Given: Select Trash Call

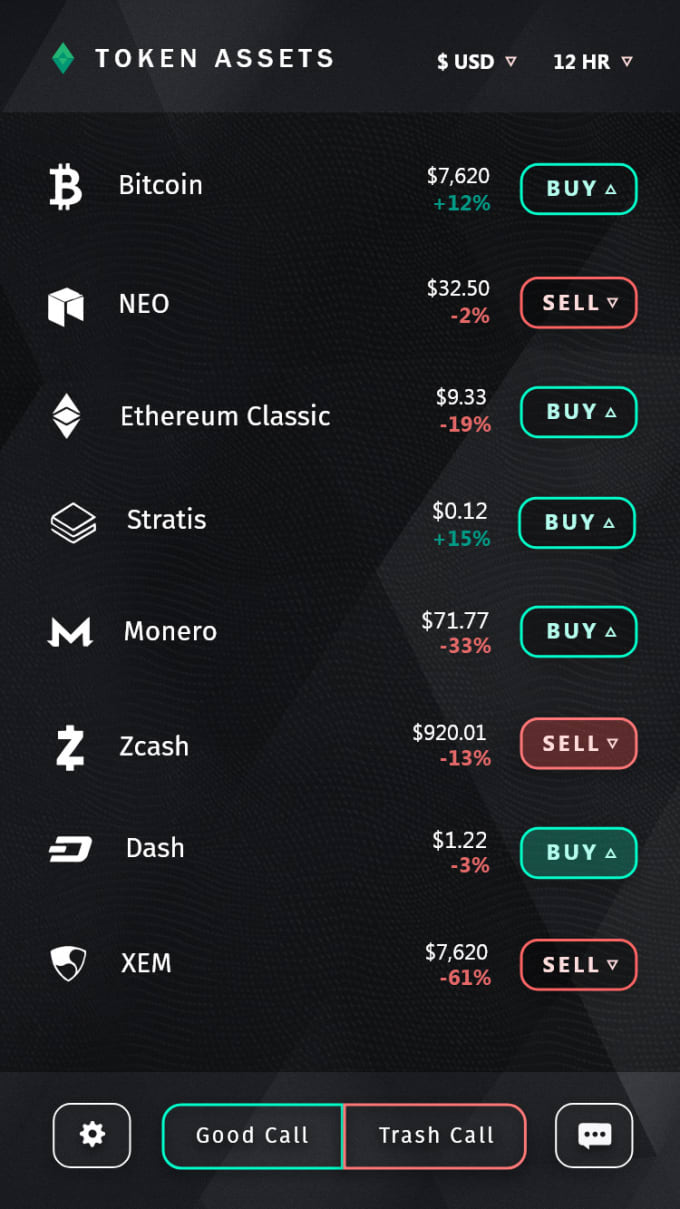Looking at the screenshot, I should pyautogui.click(x=435, y=1136).
